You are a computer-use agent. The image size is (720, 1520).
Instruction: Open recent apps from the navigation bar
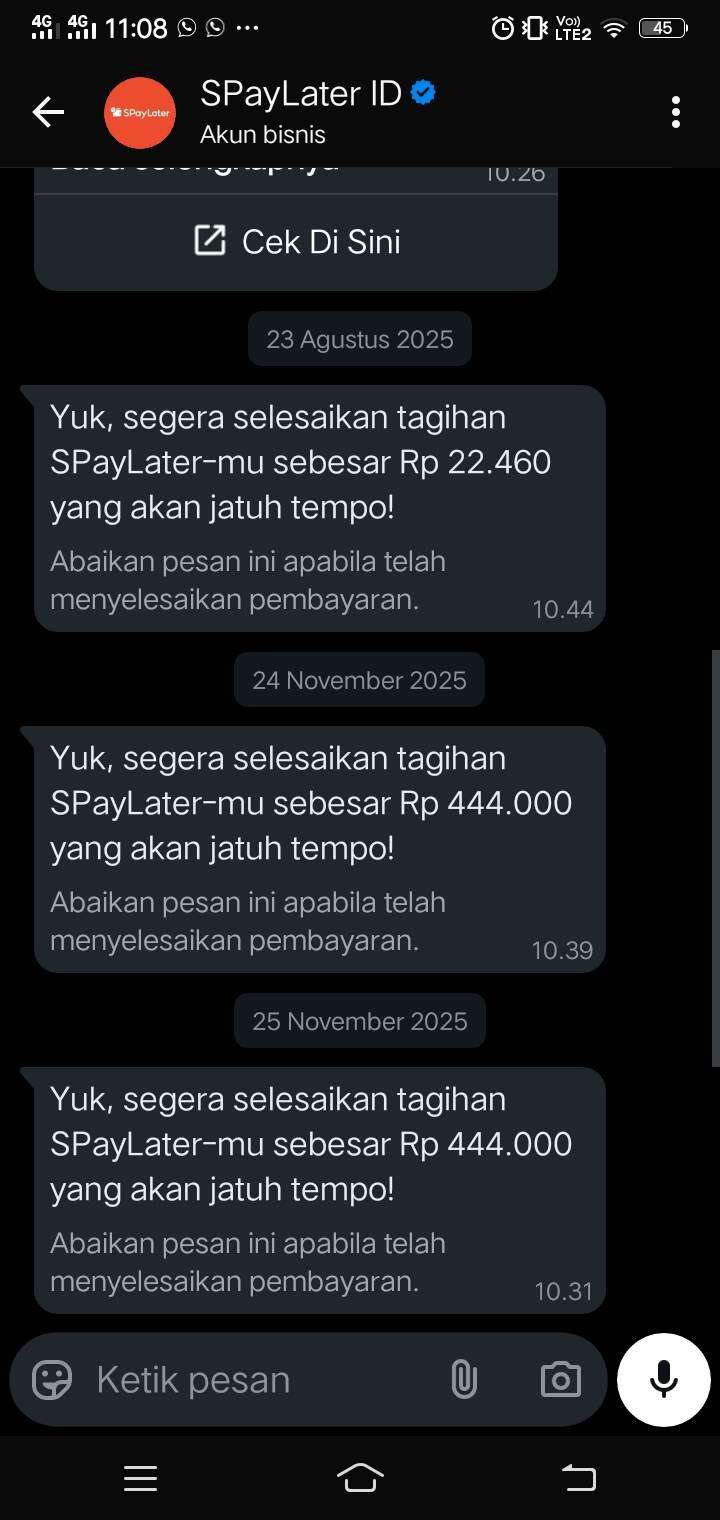(140, 1478)
